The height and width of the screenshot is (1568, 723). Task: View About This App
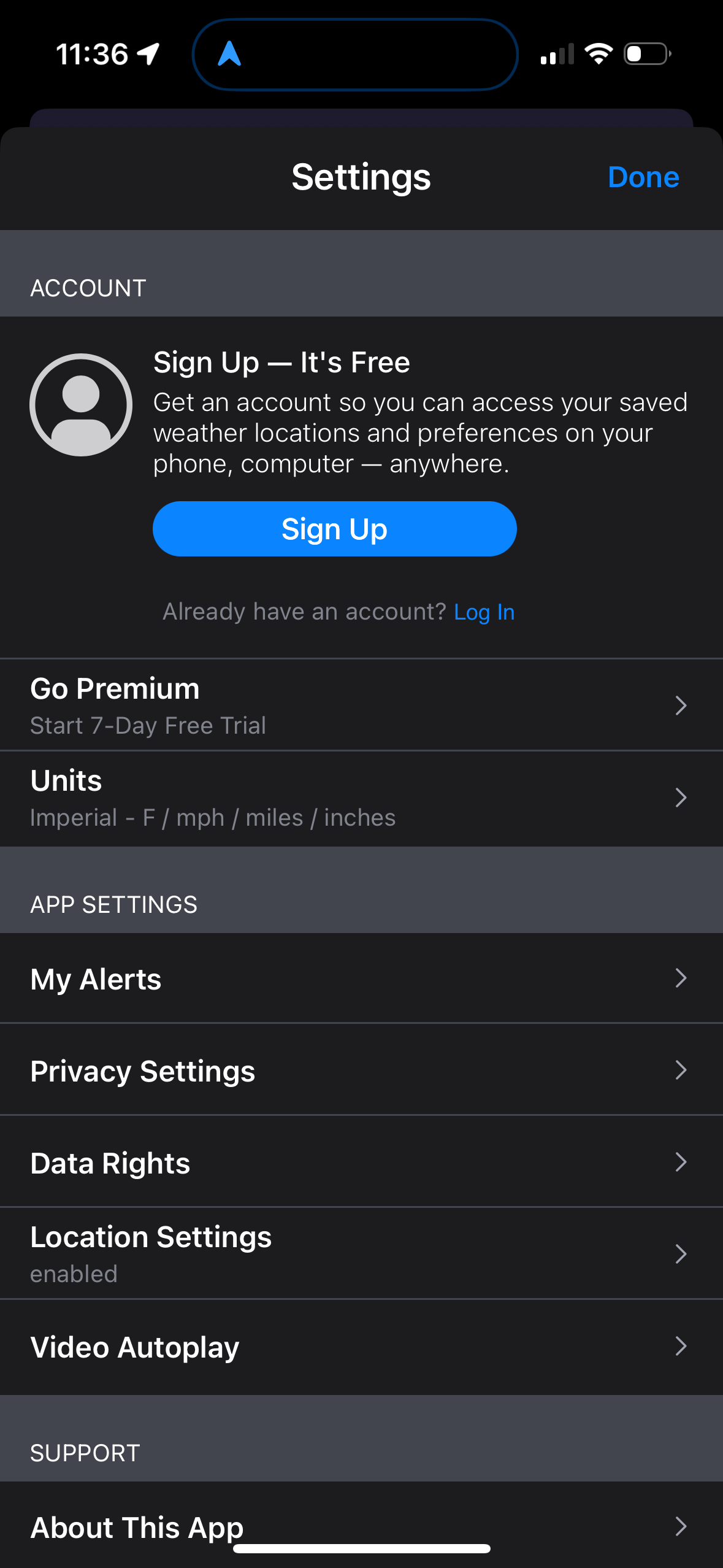(x=361, y=1526)
